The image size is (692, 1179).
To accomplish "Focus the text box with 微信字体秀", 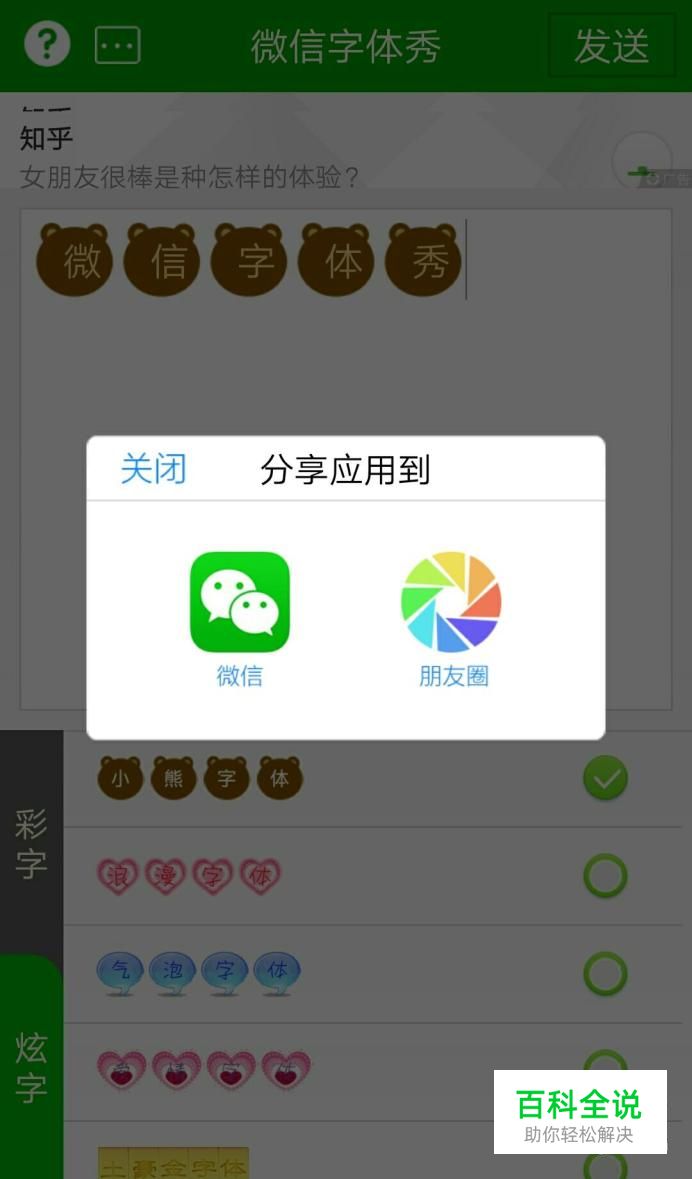I will (346, 459).
